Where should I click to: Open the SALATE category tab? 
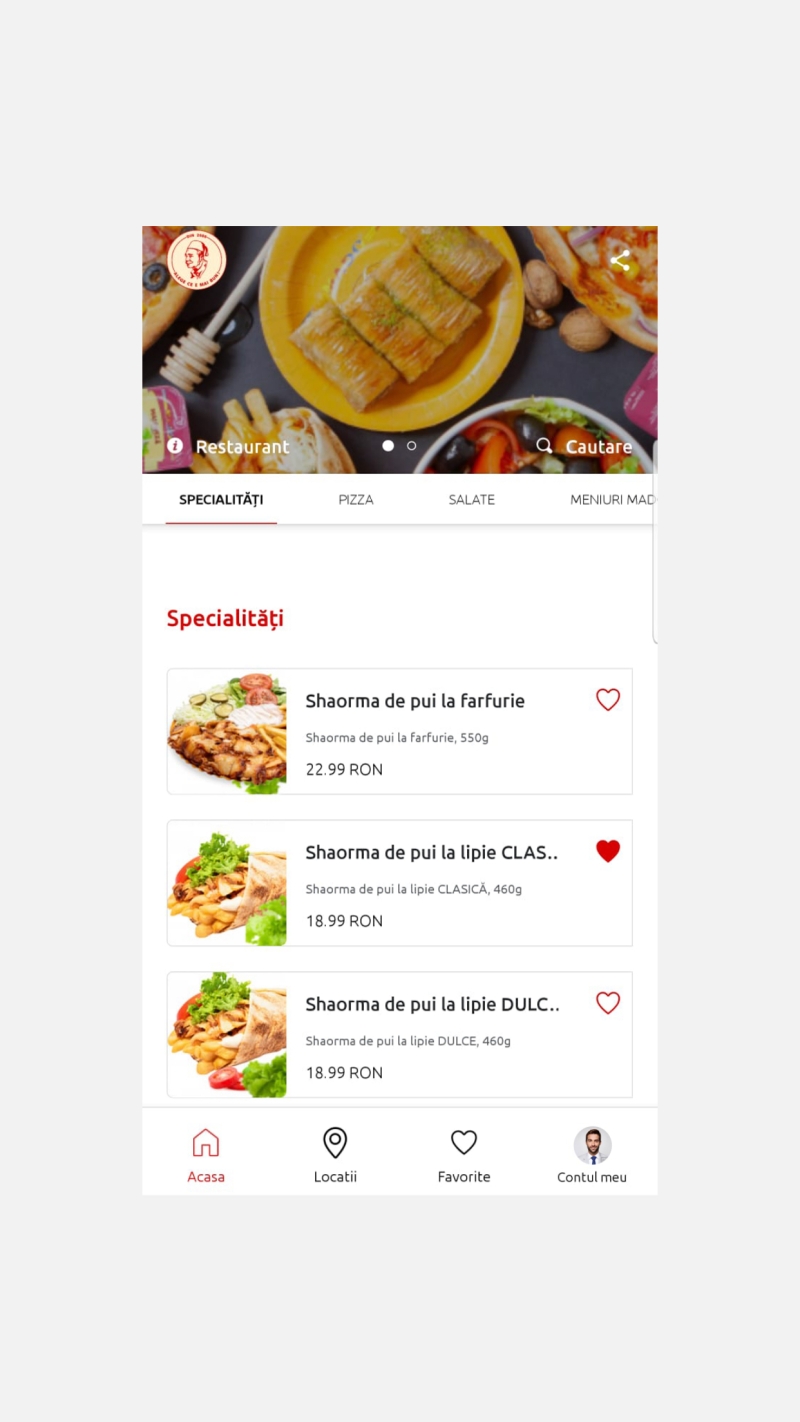click(471, 499)
